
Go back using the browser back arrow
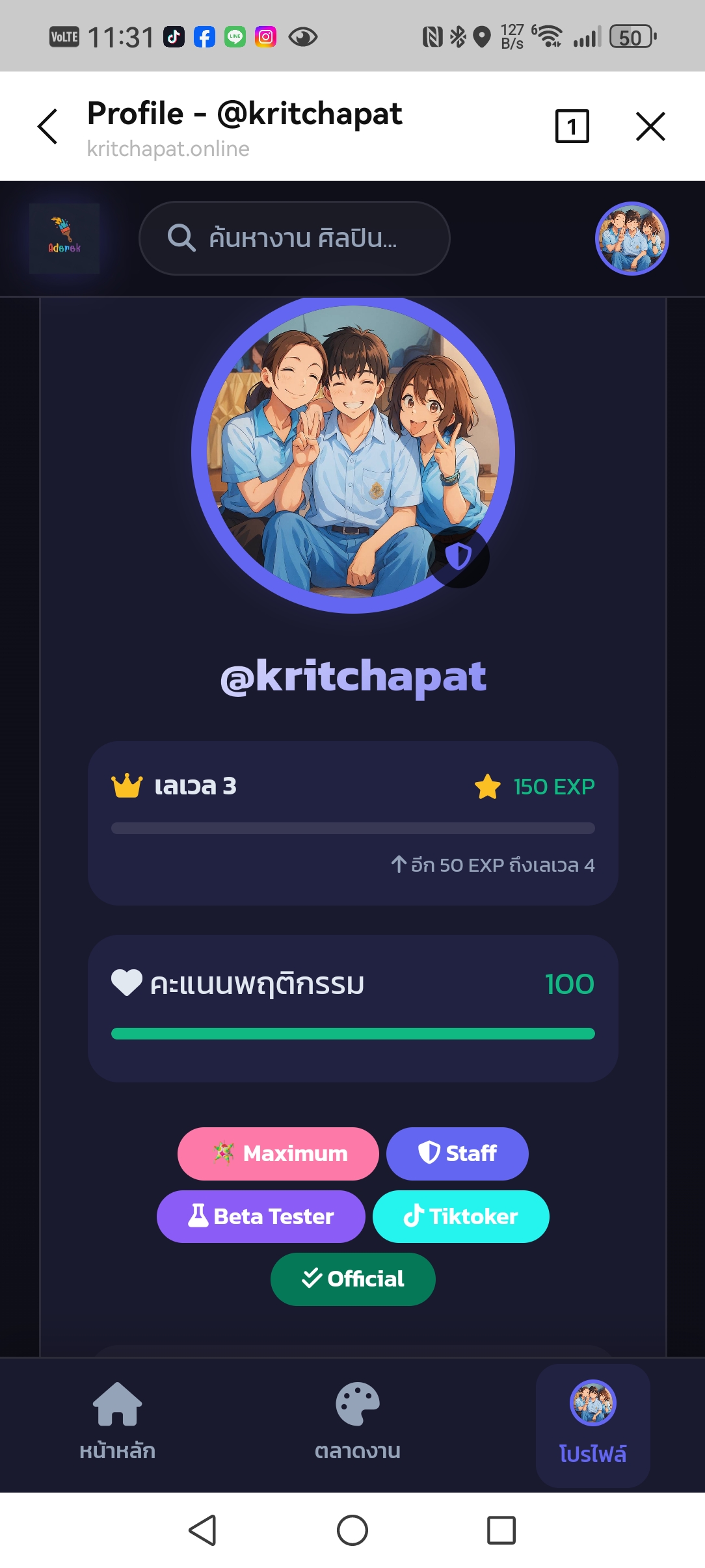(48, 126)
